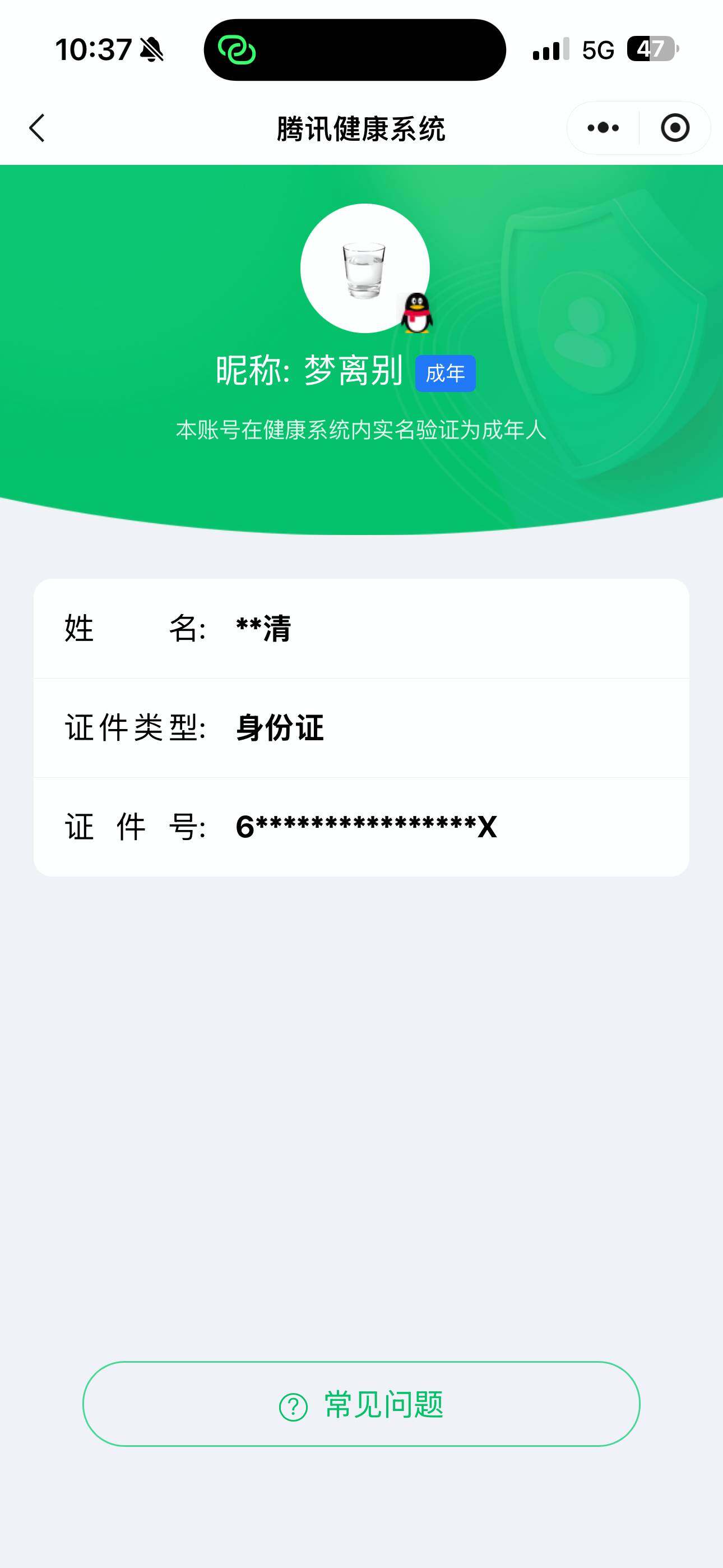Expand the 姓名 name field row
Viewport: 723px width, 1568px height.
[x=361, y=630]
